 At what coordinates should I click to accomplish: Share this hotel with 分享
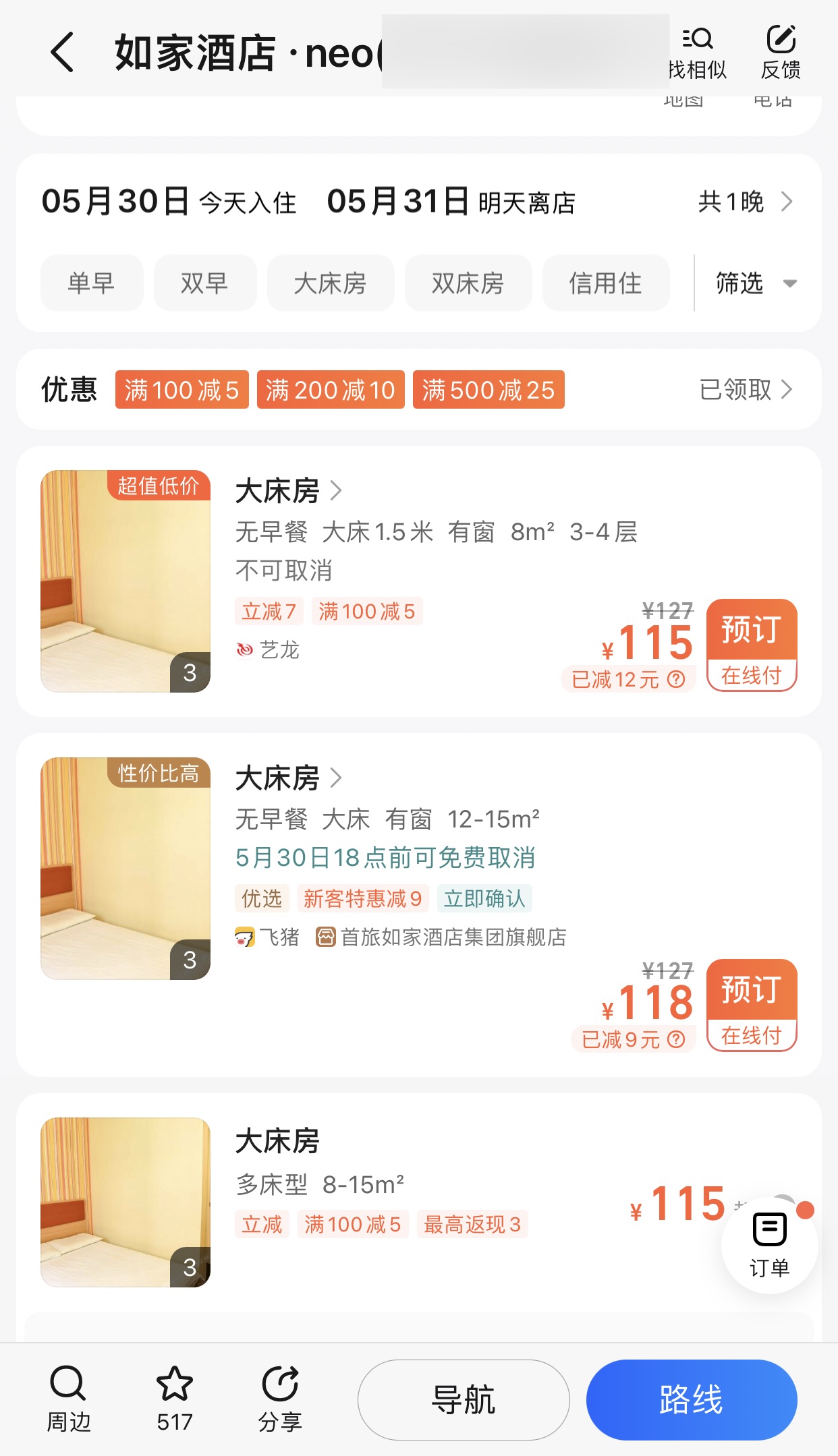point(279,1399)
